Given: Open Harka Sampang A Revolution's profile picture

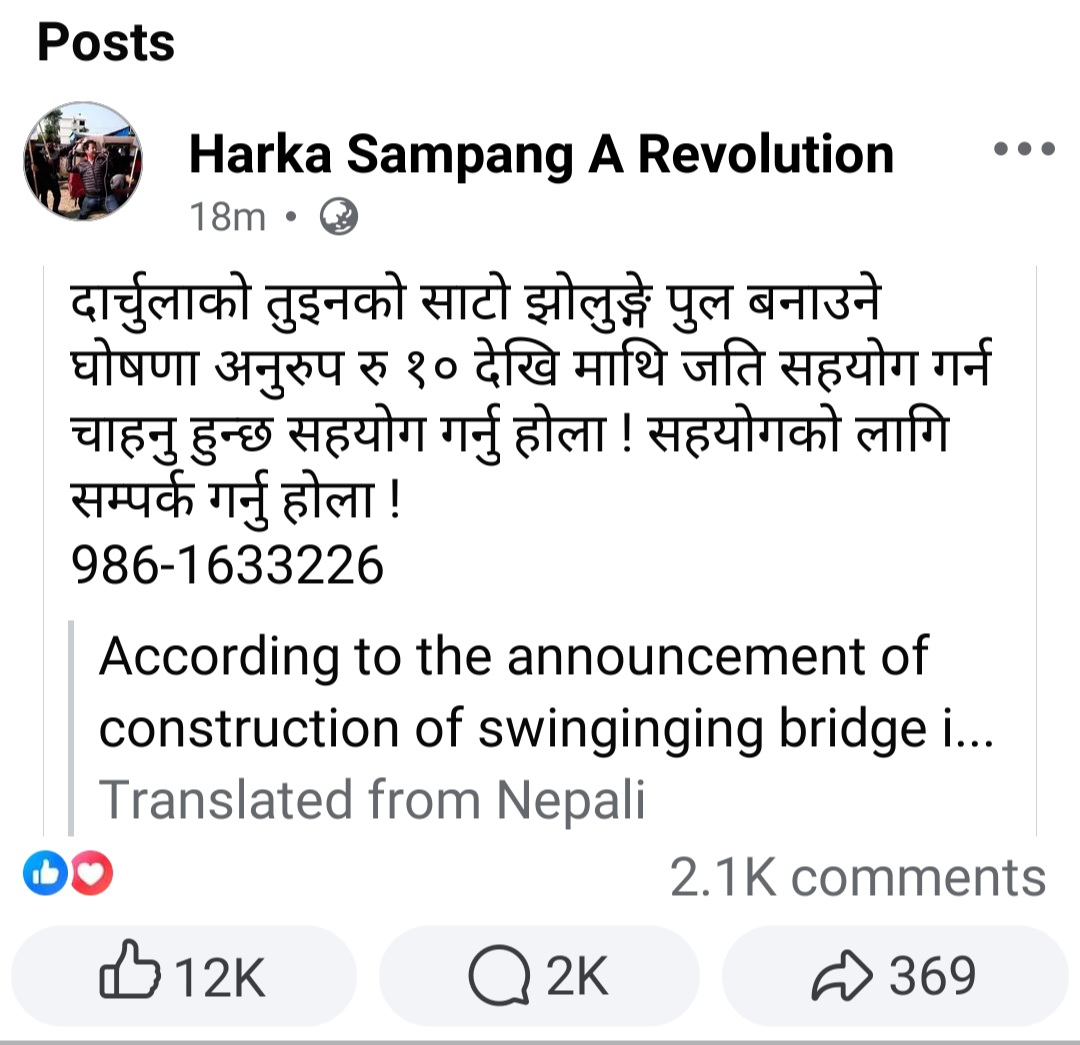Looking at the screenshot, I should (x=83, y=161).
